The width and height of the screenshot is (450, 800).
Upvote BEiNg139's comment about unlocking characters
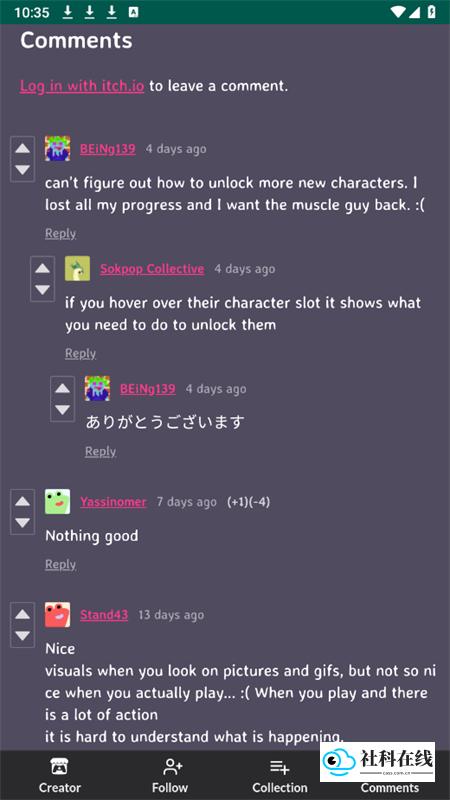click(22, 148)
